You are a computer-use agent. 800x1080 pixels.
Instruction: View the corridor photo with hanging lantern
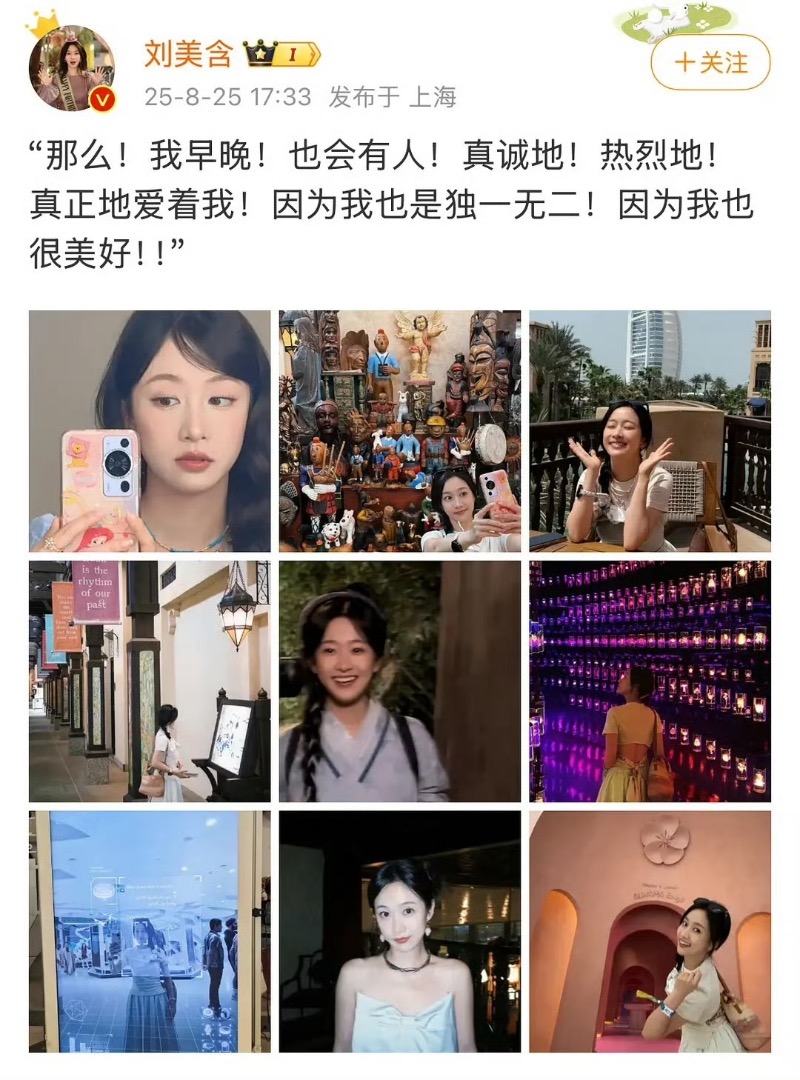click(x=149, y=681)
